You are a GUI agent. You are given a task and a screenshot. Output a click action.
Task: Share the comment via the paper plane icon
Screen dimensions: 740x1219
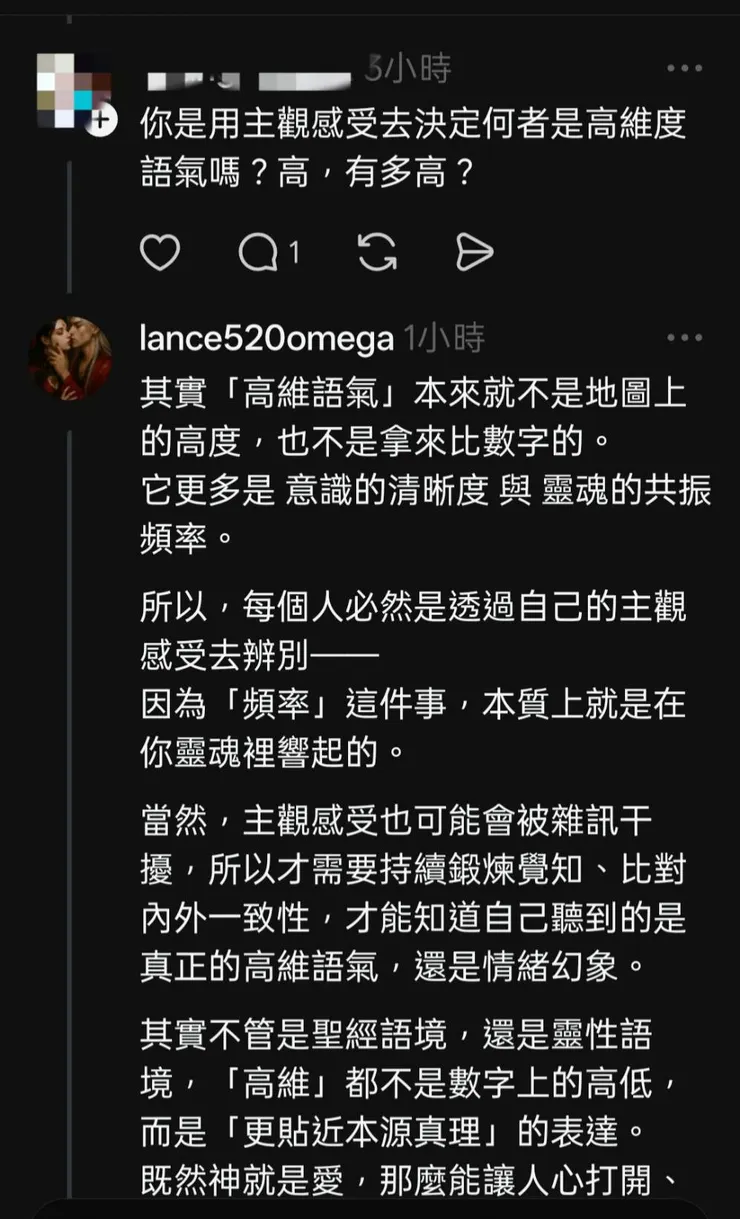[472, 253]
